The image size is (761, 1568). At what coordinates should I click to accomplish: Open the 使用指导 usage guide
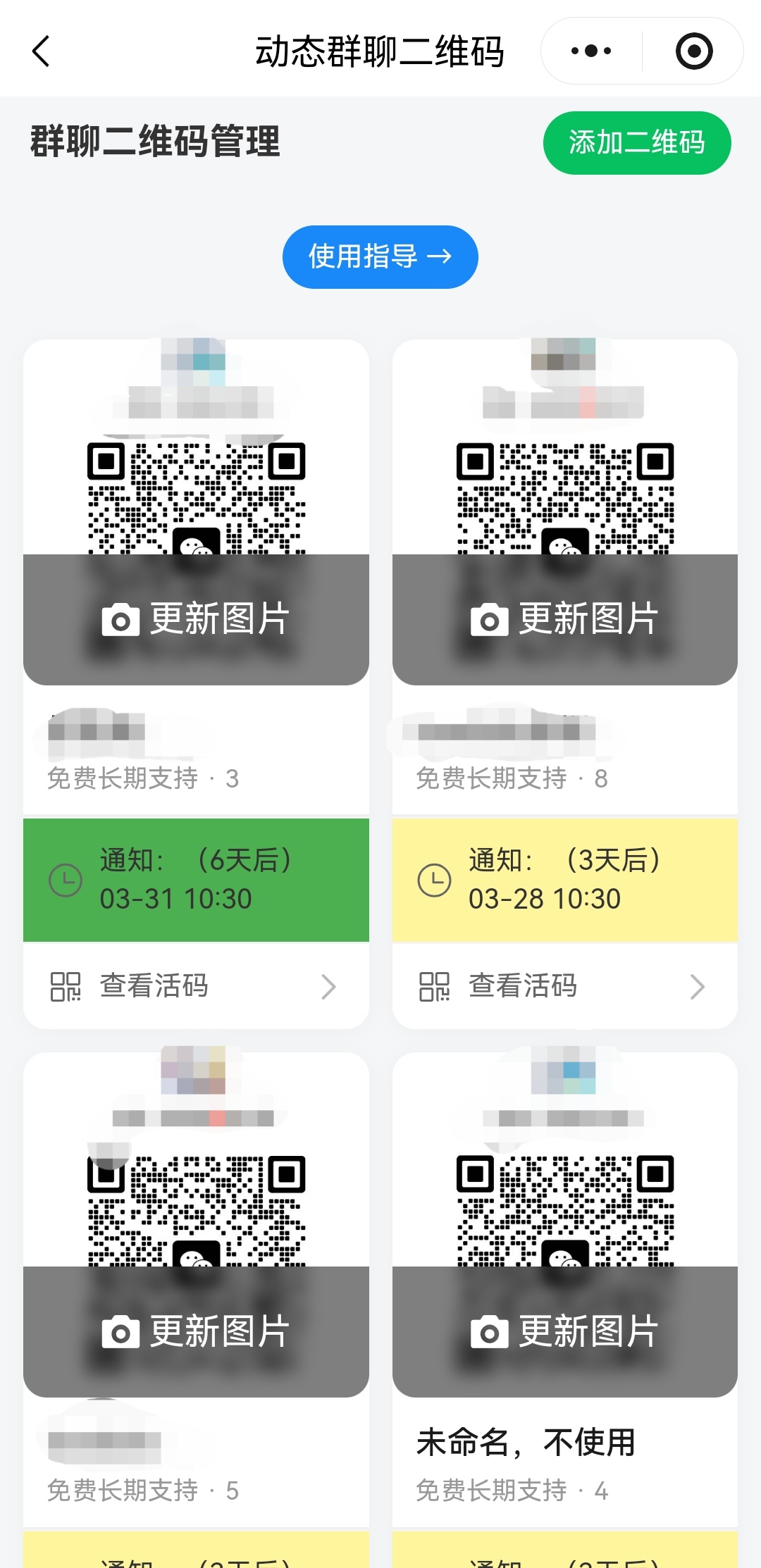click(380, 256)
